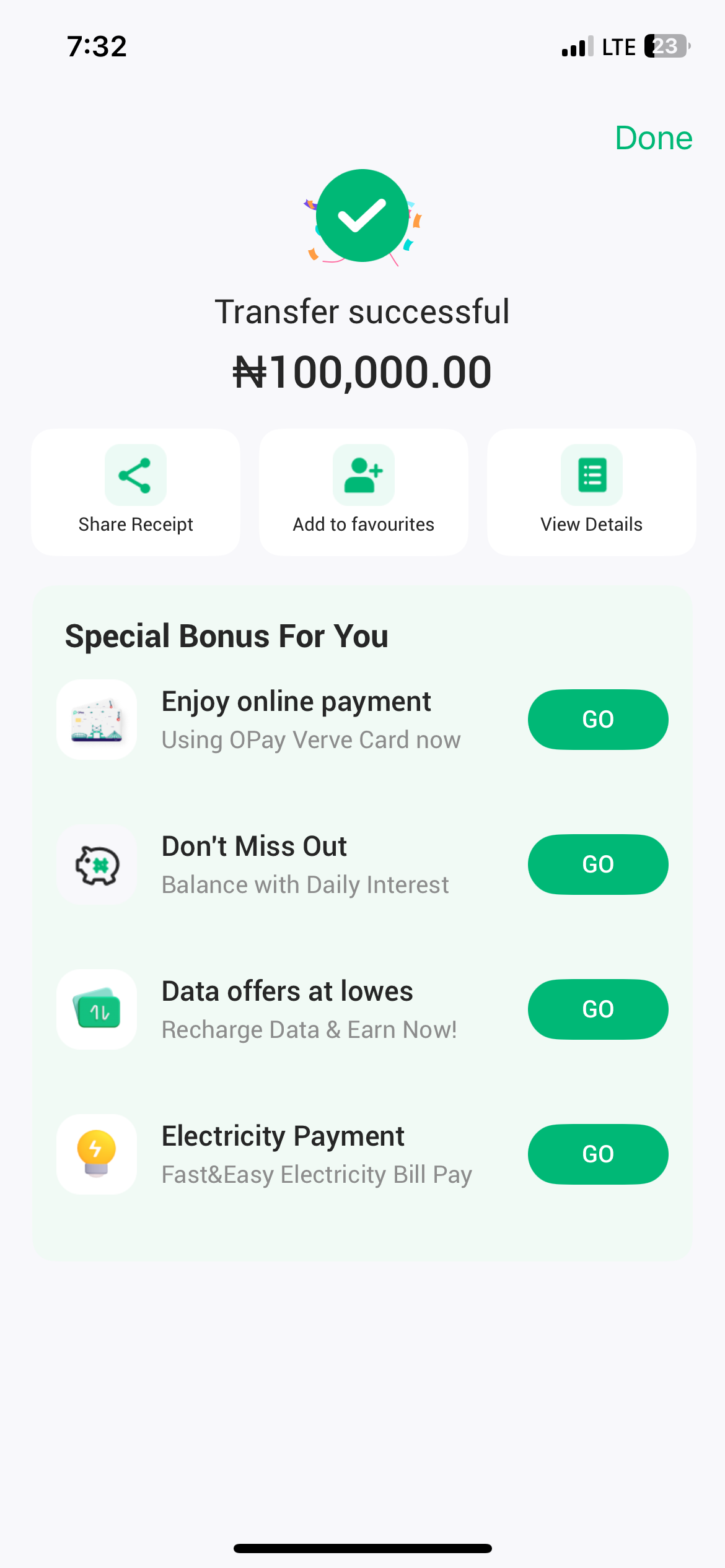Tap Done to close the transfer screen

pos(653,137)
